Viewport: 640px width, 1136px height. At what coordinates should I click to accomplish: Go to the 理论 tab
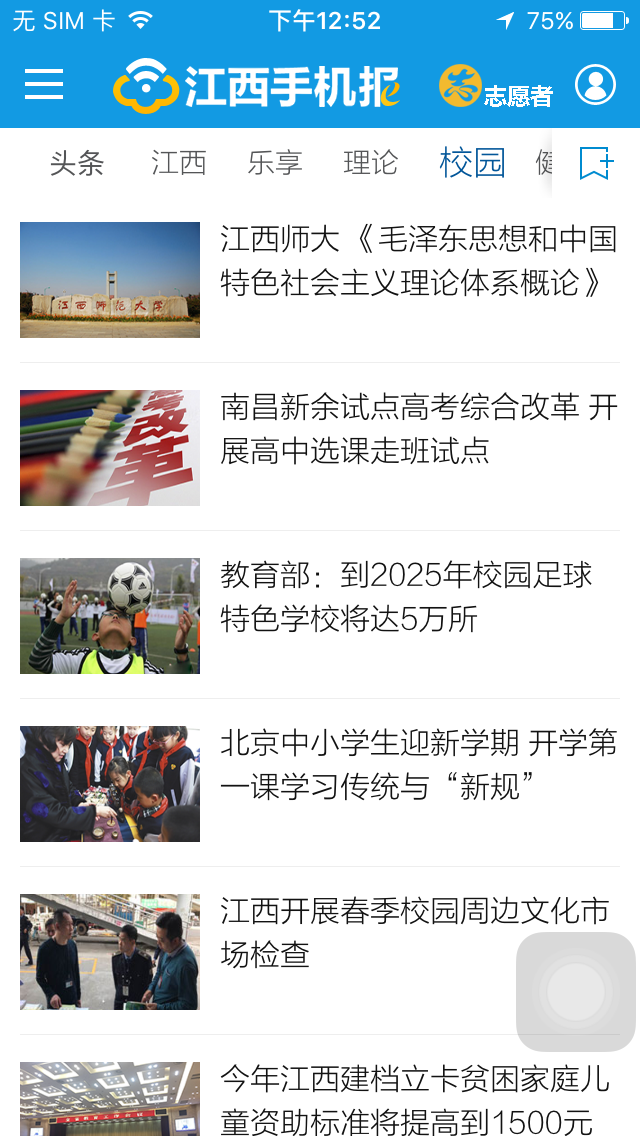tap(371, 163)
